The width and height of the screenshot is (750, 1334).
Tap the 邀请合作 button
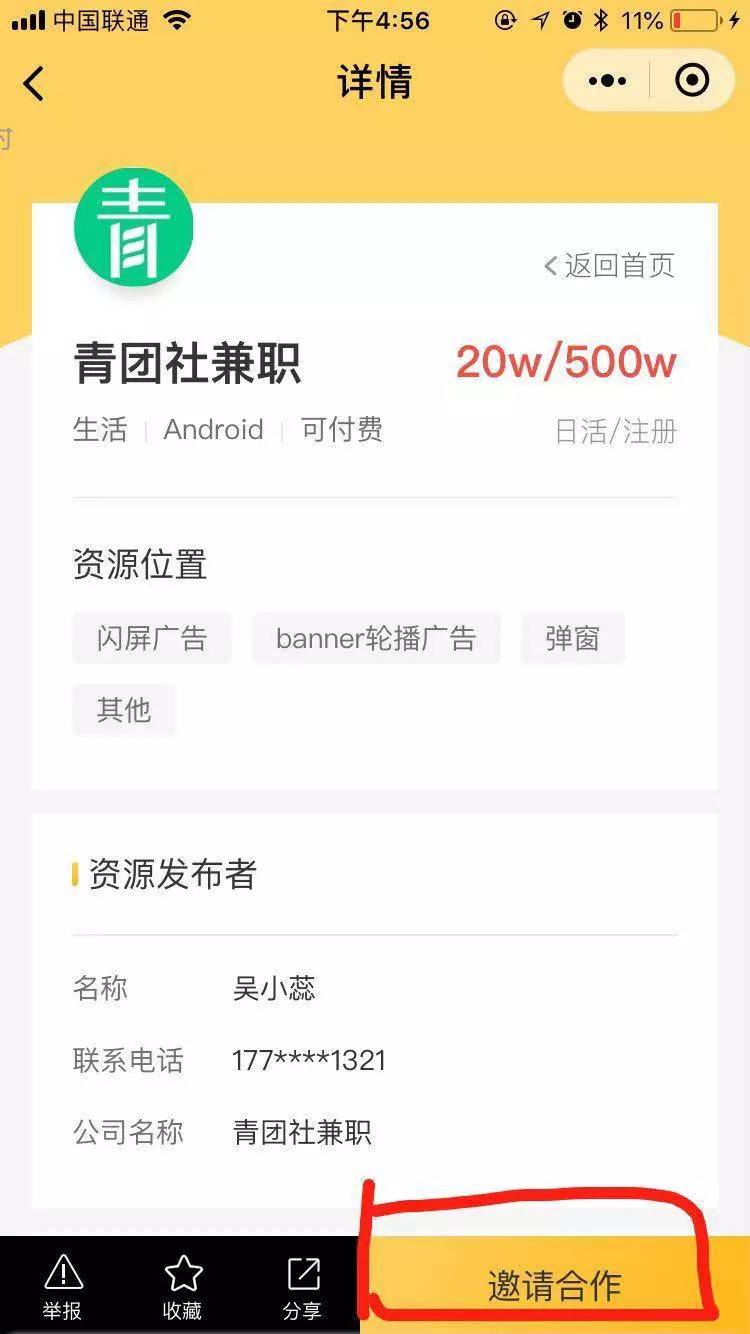tap(554, 1286)
